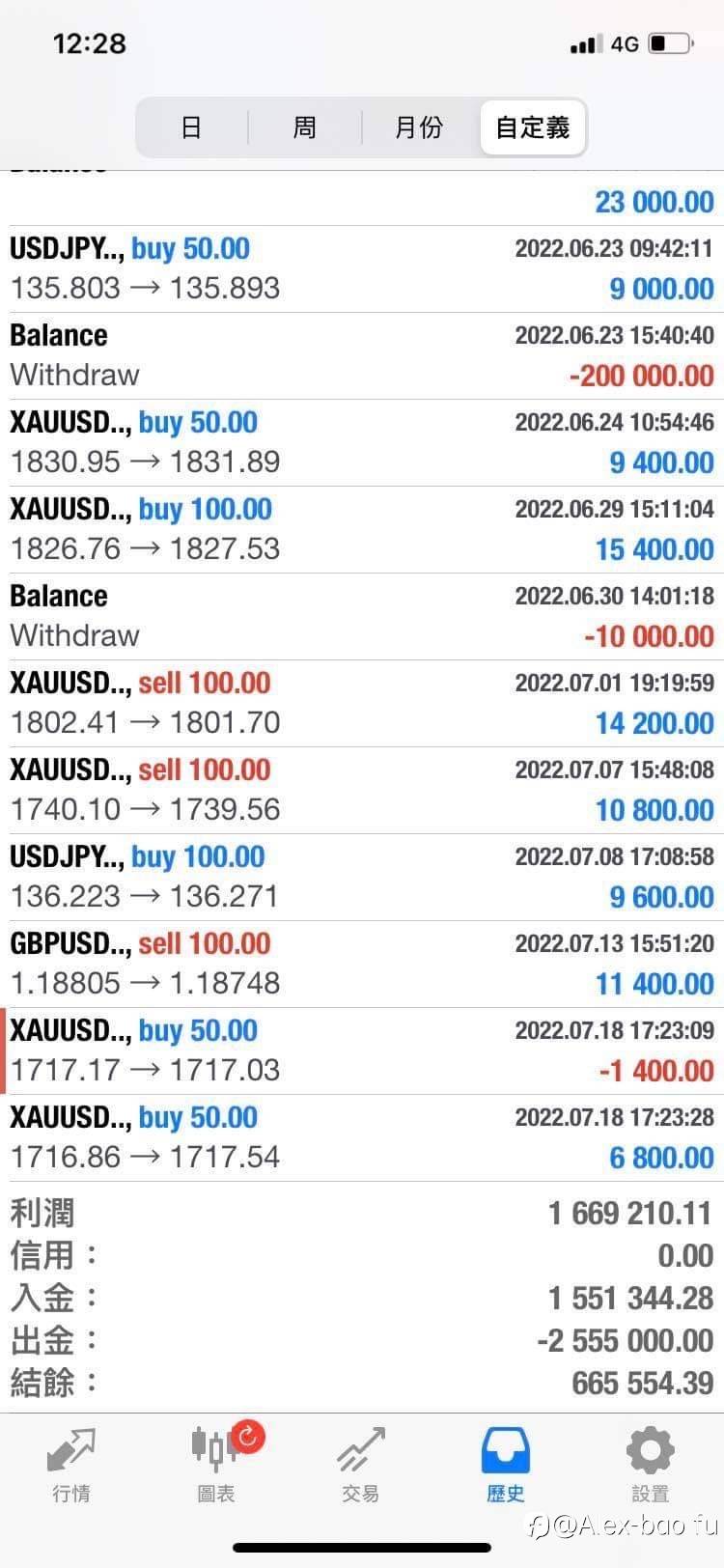The height and width of the screenshot is (1568, 724).
Task: Open the -200 000.00 Balance Withdraw entry
Action: click(362, 356)
